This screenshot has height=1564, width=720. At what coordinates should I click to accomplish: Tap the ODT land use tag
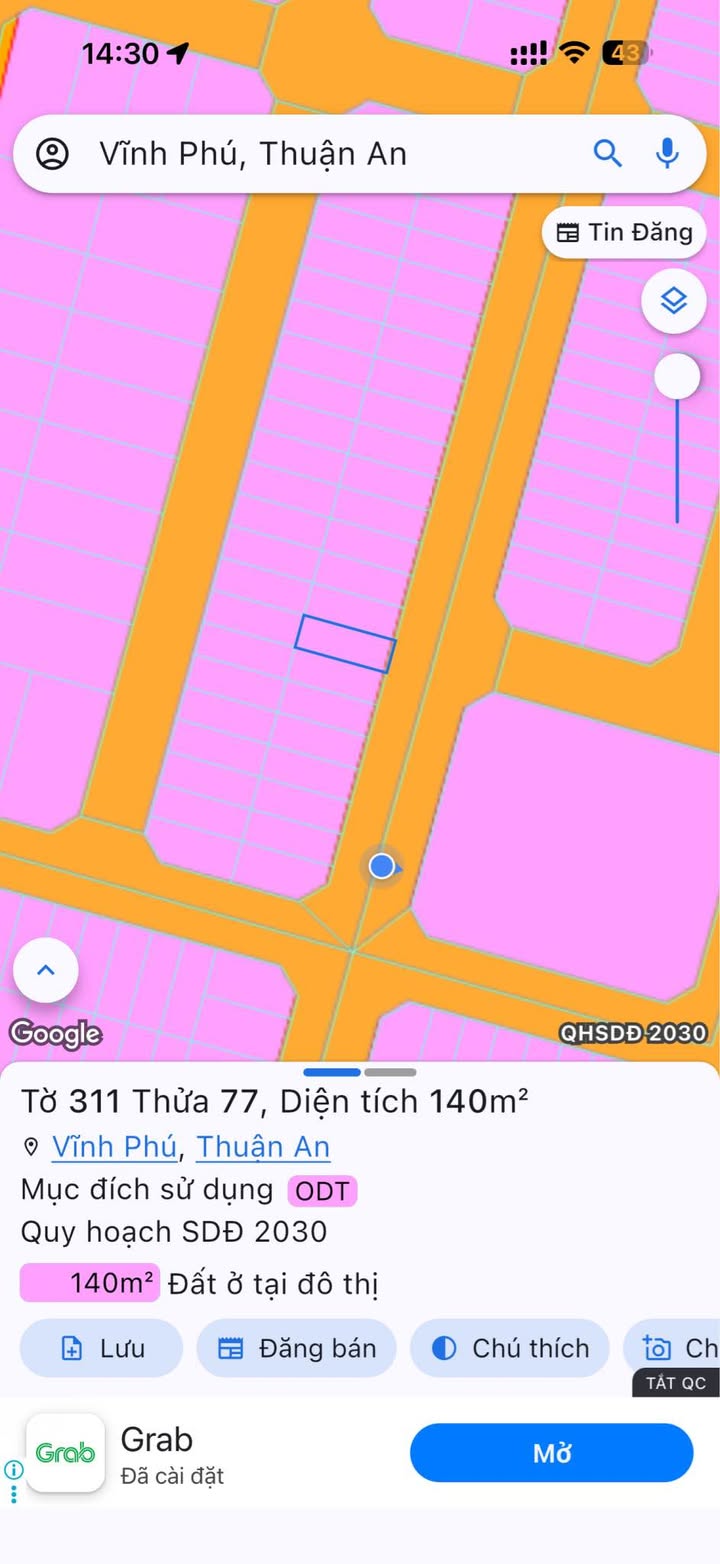tap(322, 1191)
